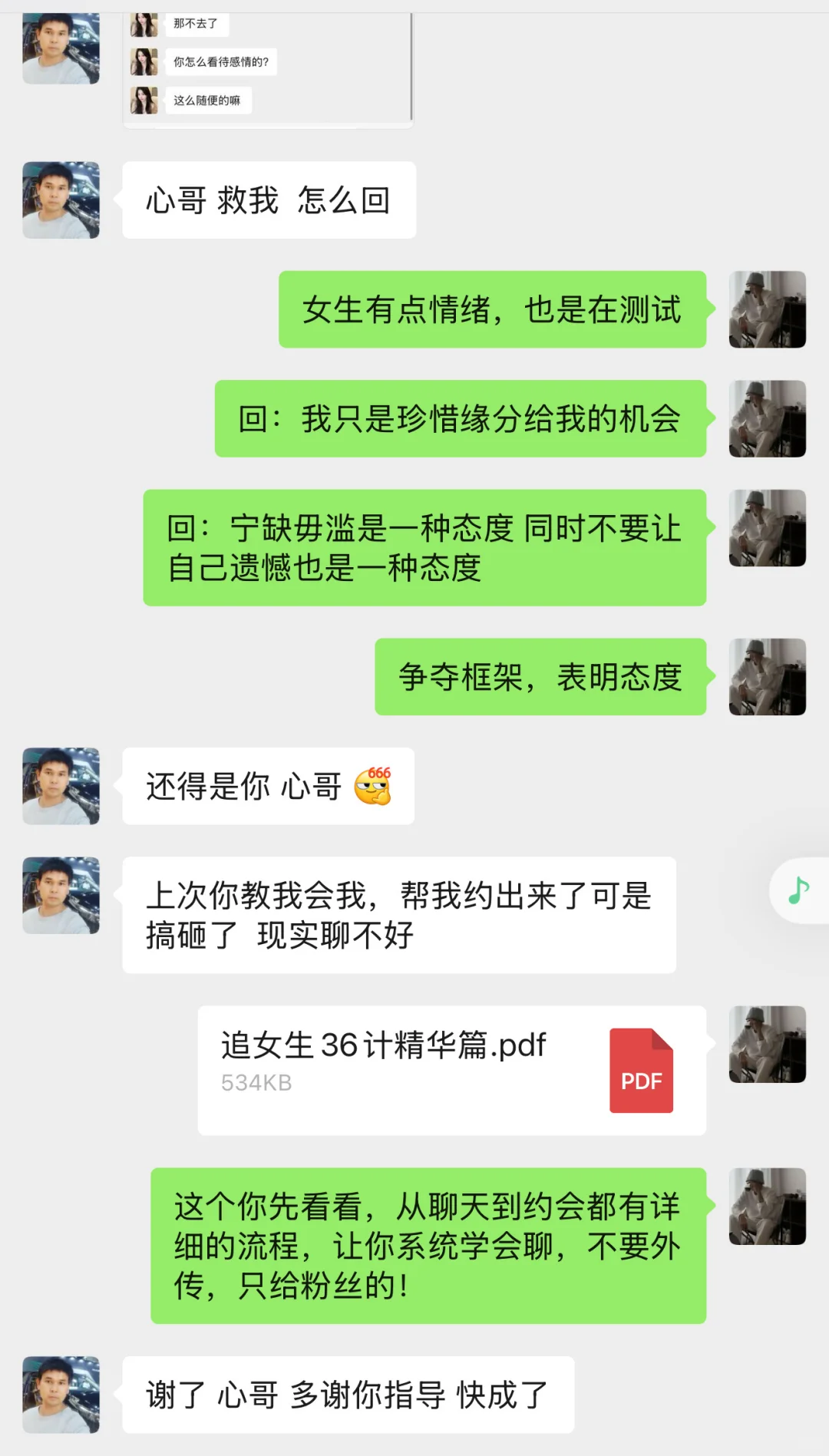The height and width of the screenshot is (1456, 829).
Task: Open sender's avatar beside 心哥 救我 怎么回
Action: click(x=61, y=200)
